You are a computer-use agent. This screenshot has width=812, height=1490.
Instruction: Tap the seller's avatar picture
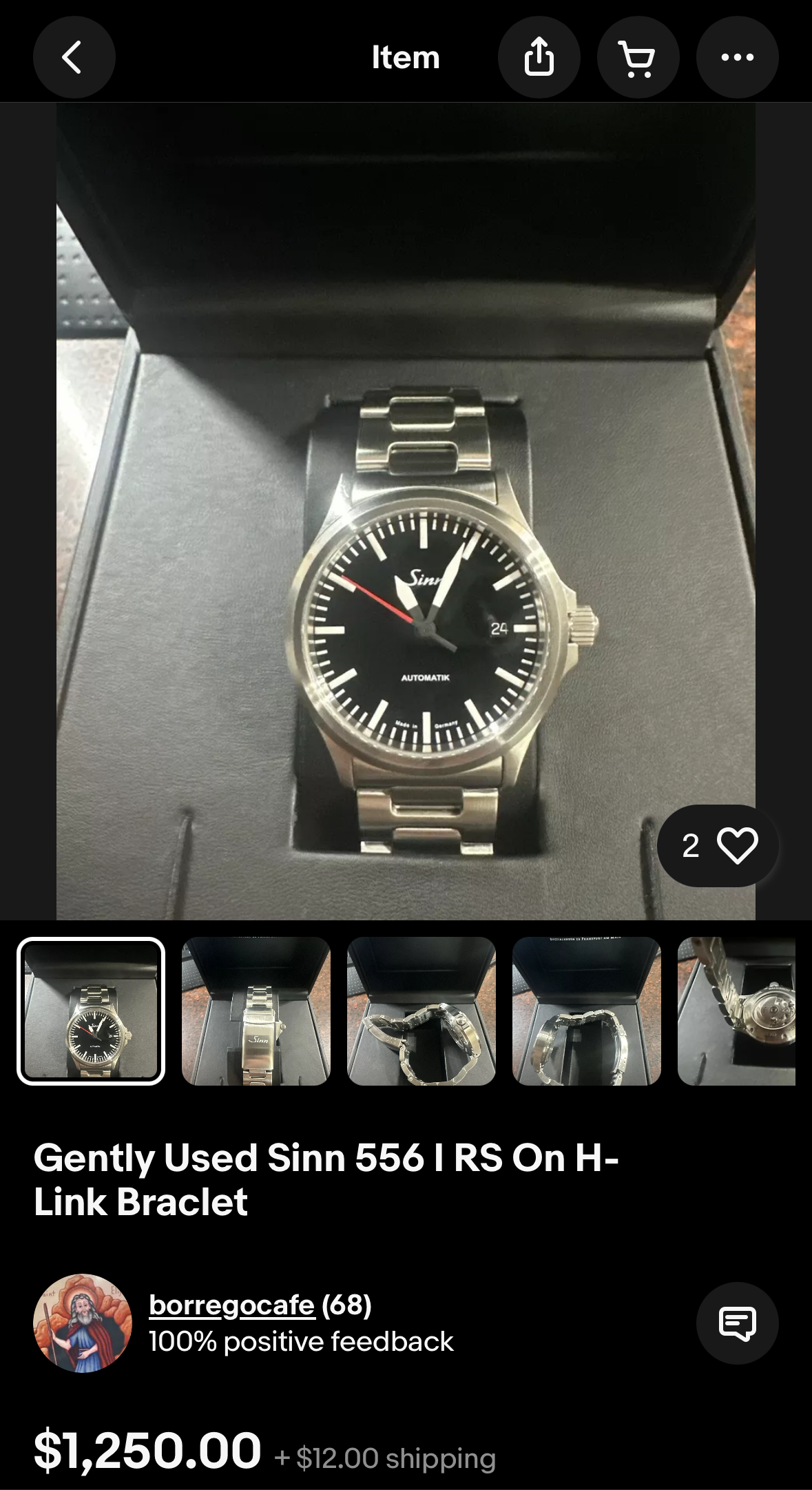(83, 1323)
